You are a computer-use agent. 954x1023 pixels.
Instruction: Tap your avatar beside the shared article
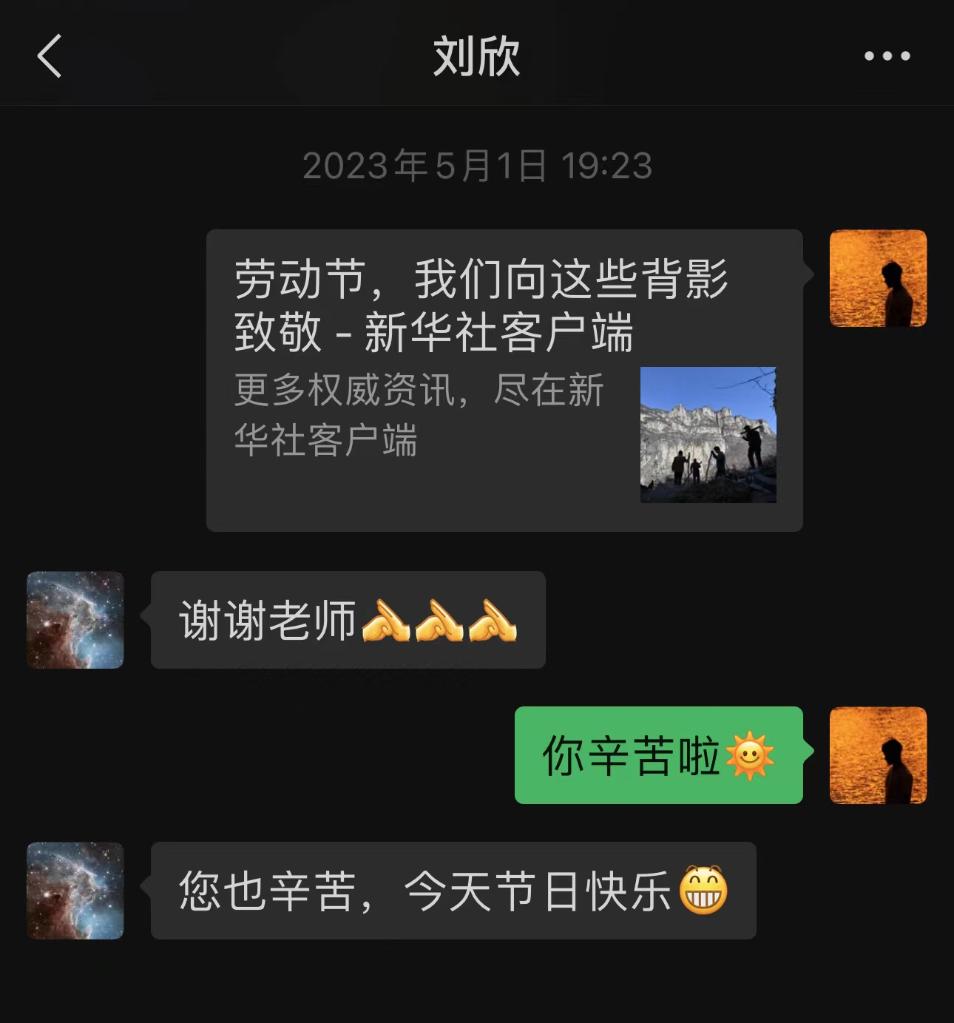[x=878, y=278]
